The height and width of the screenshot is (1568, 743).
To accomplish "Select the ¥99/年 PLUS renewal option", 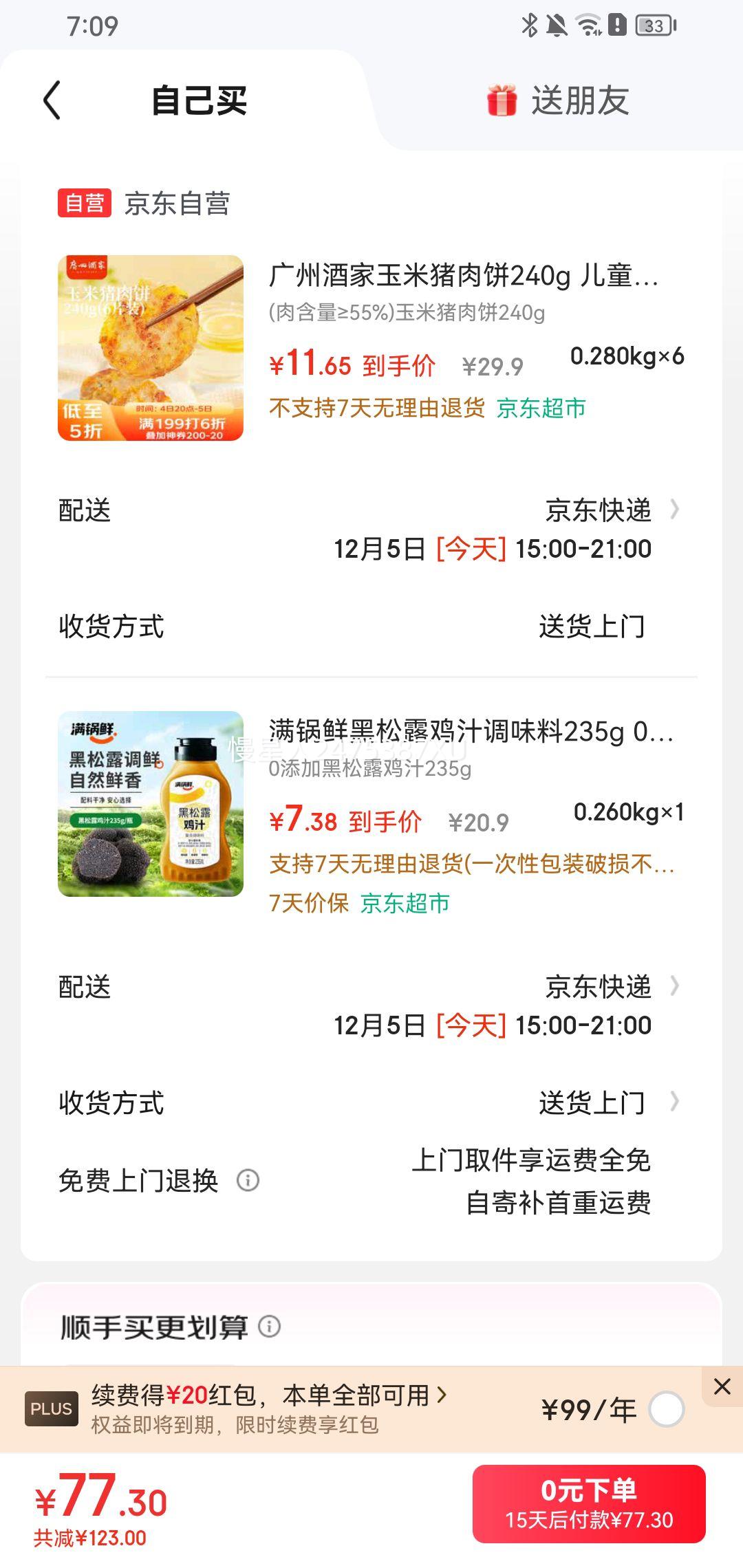I will (x=666, y=1409).
